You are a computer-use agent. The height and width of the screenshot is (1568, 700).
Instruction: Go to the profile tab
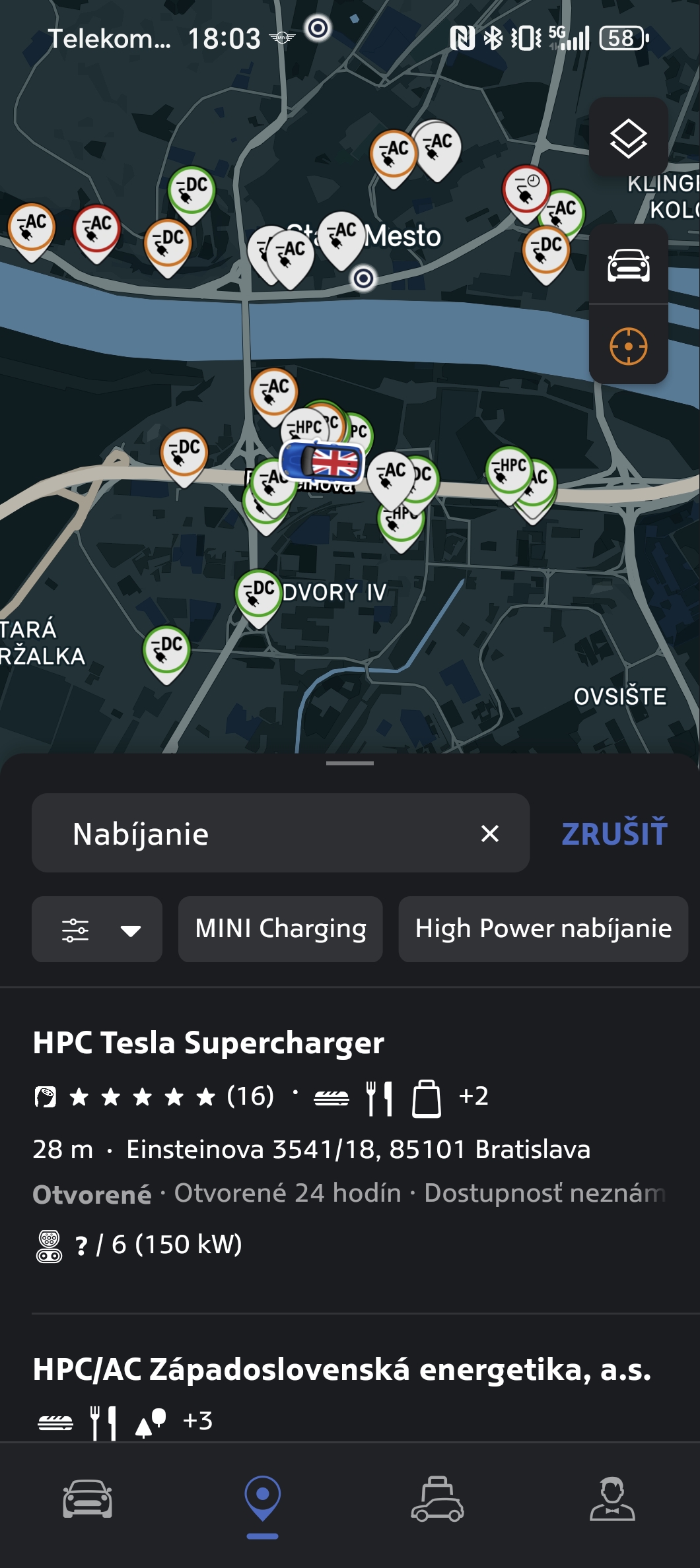tap(612, 1498)
